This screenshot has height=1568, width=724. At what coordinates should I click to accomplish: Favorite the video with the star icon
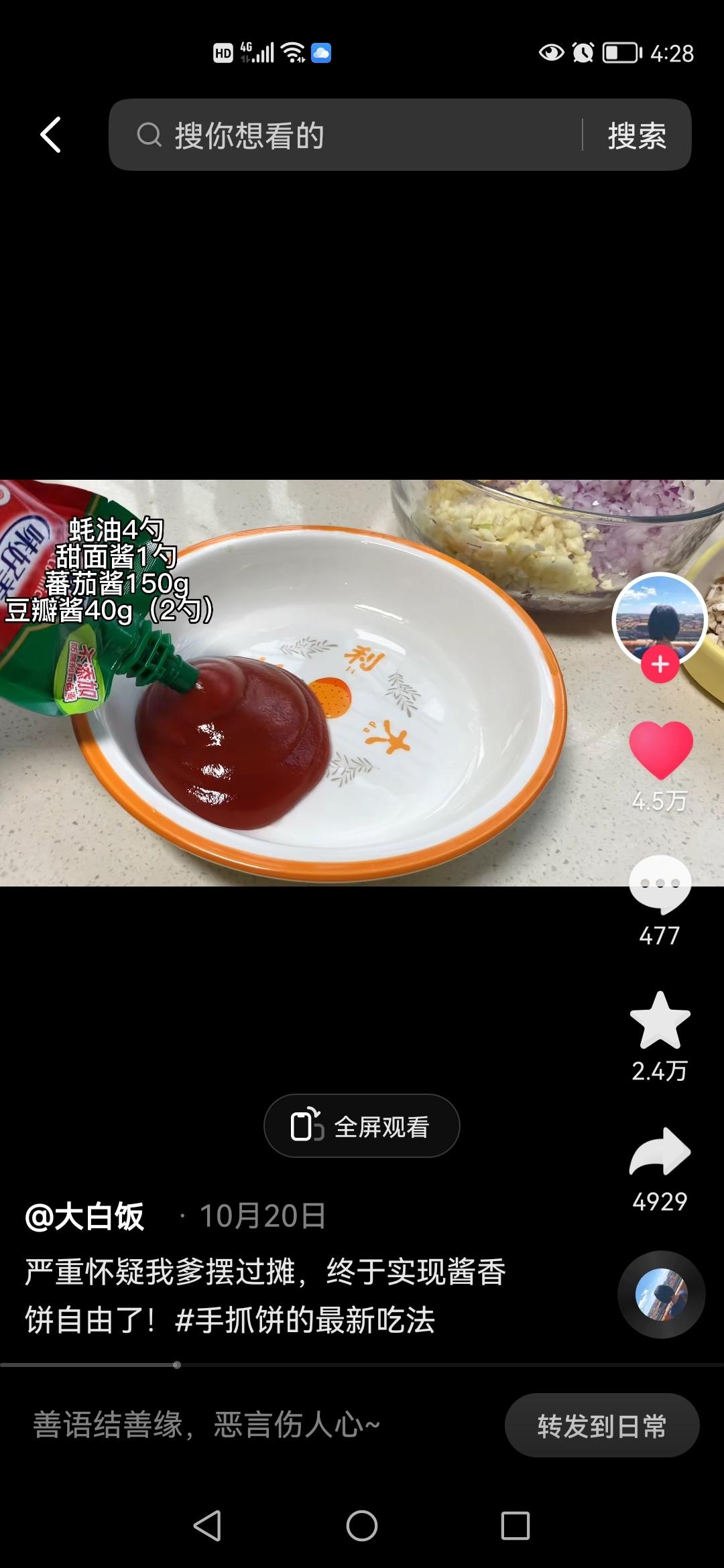click(x=660, y=1020)
